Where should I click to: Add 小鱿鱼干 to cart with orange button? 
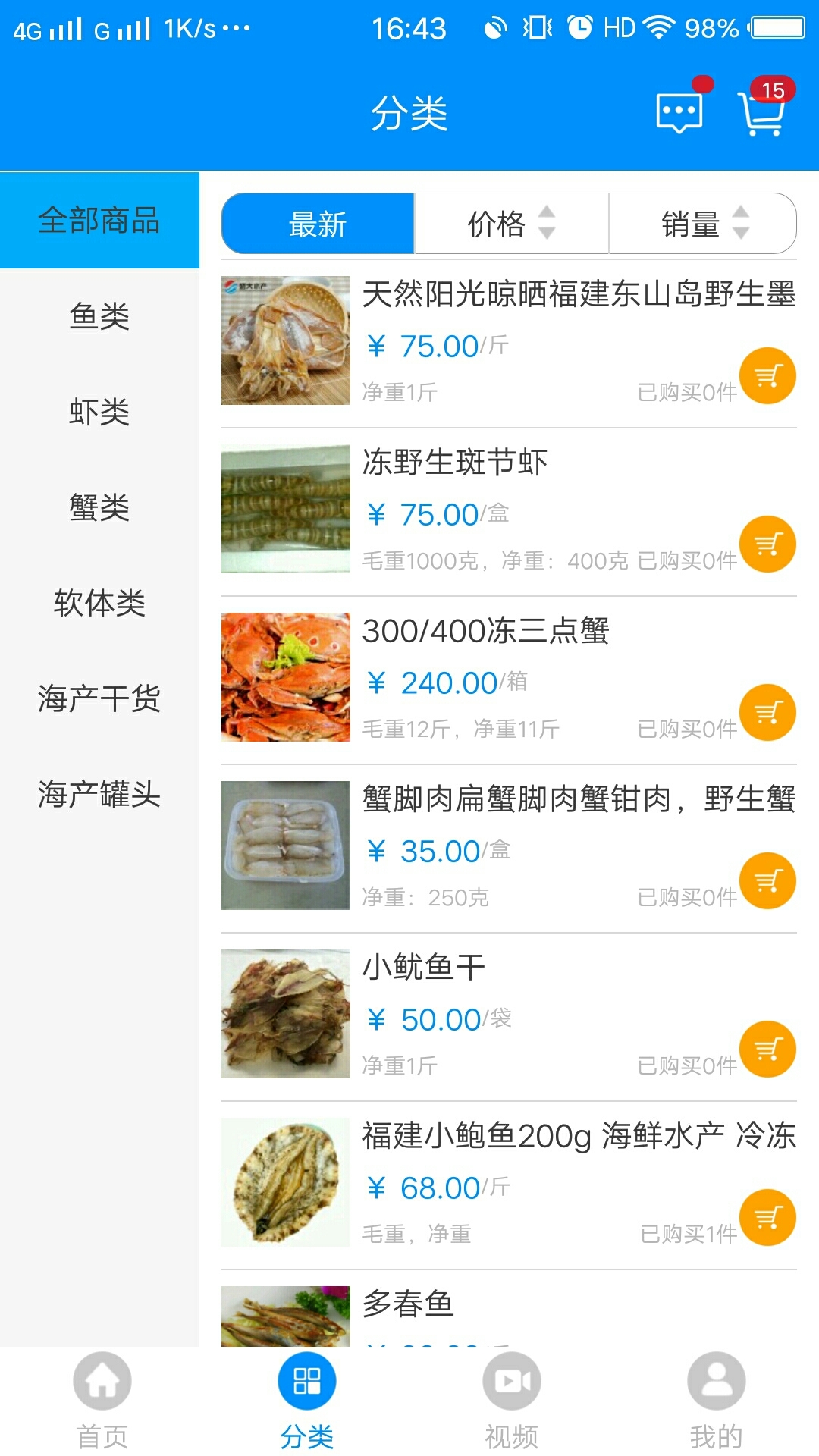[x=767, y=1047]
